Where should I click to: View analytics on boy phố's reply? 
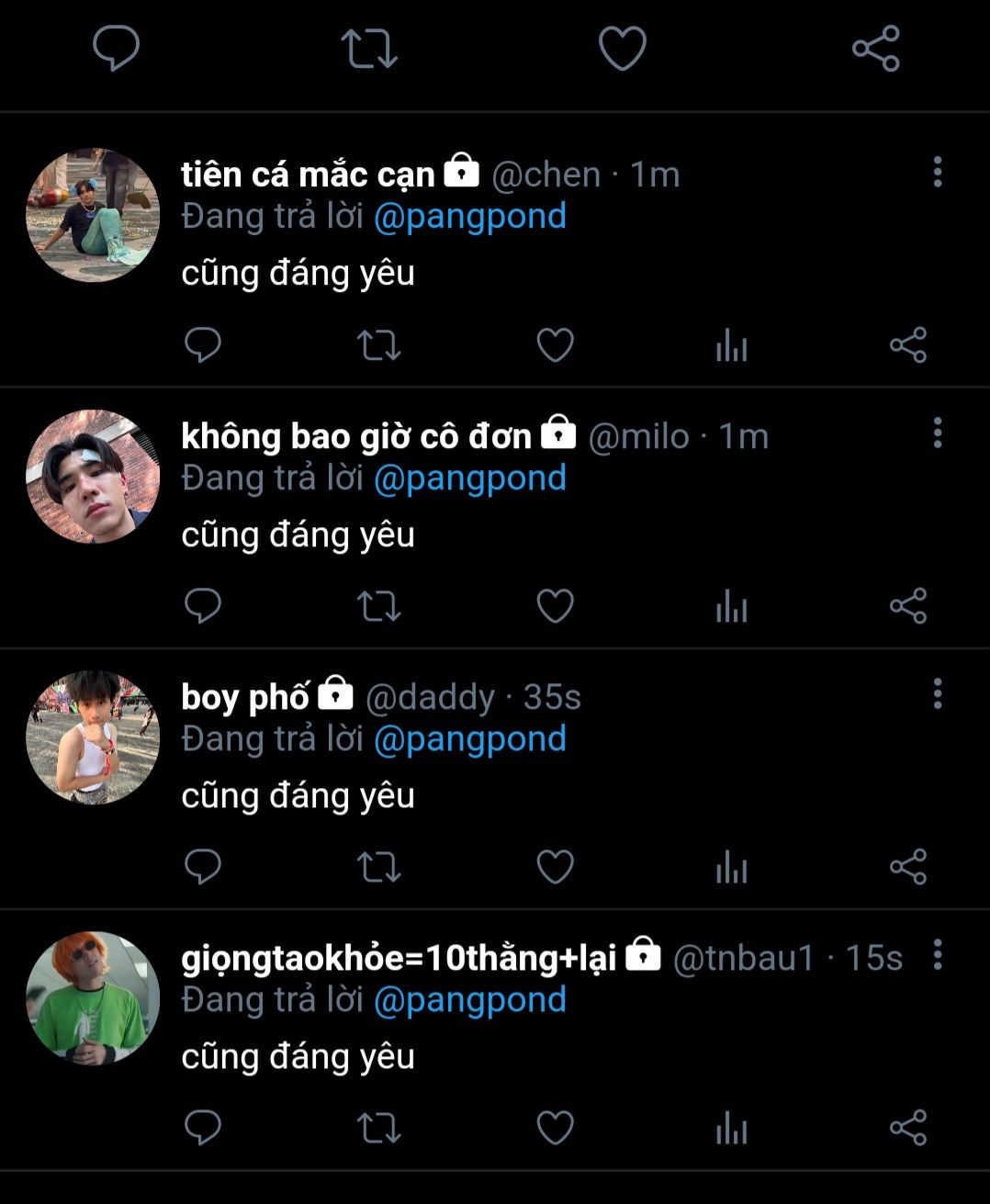click(x=731, y=867)
